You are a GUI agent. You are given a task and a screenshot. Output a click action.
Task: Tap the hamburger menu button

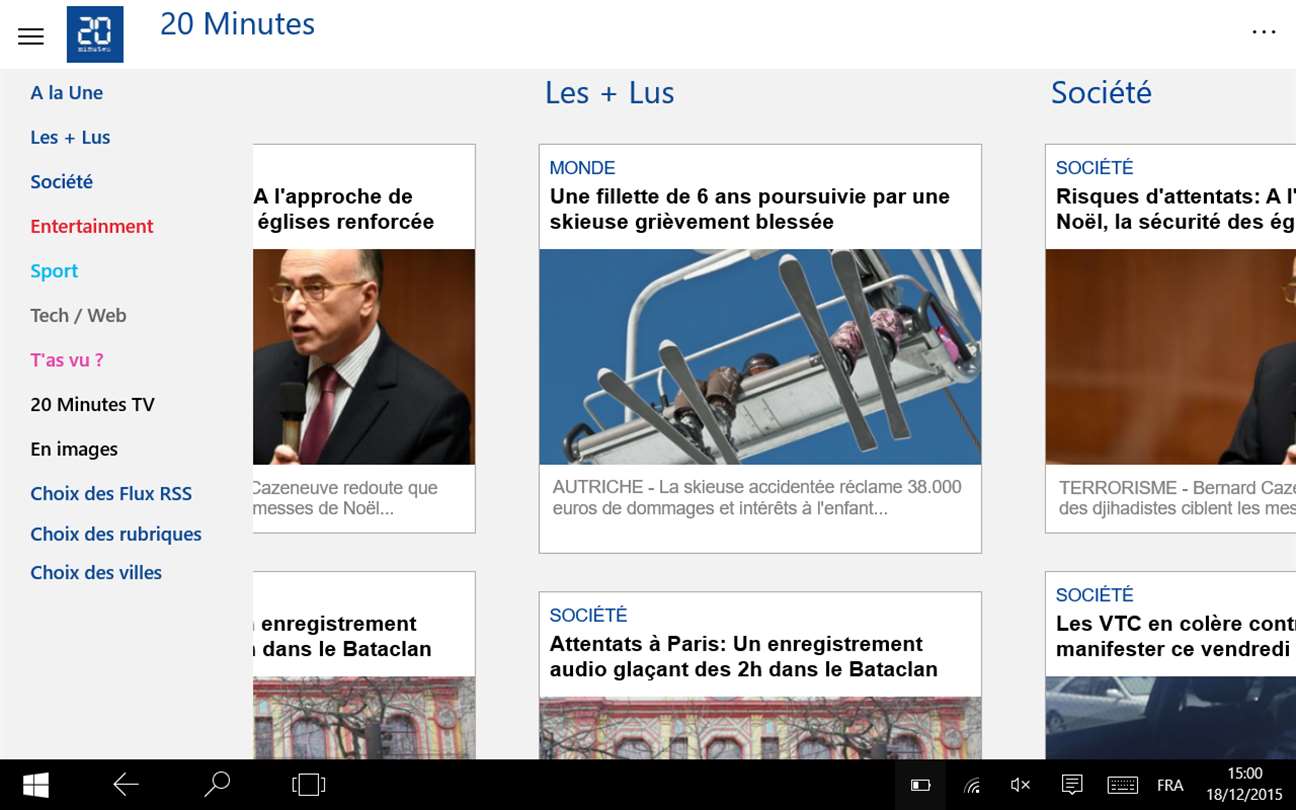click(31, 37)
